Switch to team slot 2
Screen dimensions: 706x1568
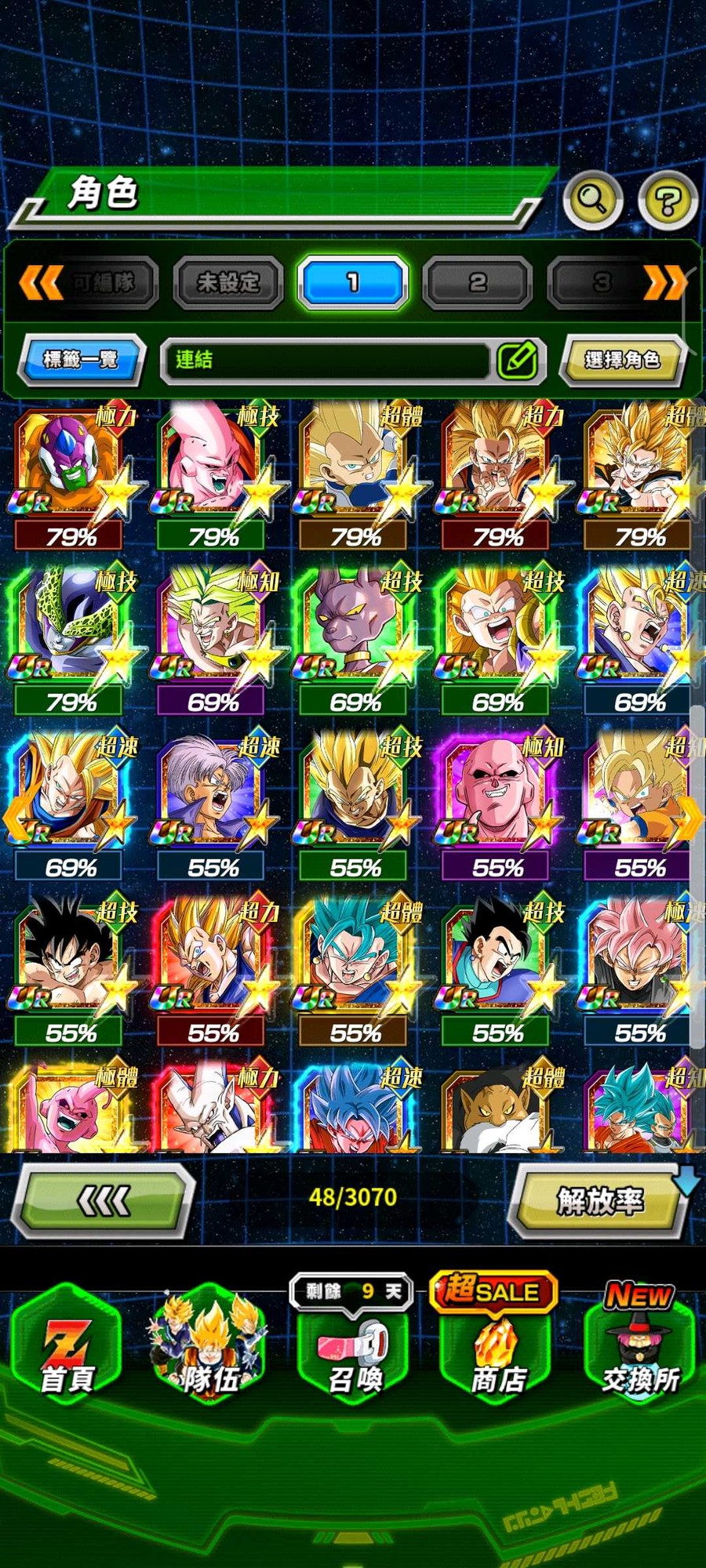pyautogui.click(x=477, y=282)
